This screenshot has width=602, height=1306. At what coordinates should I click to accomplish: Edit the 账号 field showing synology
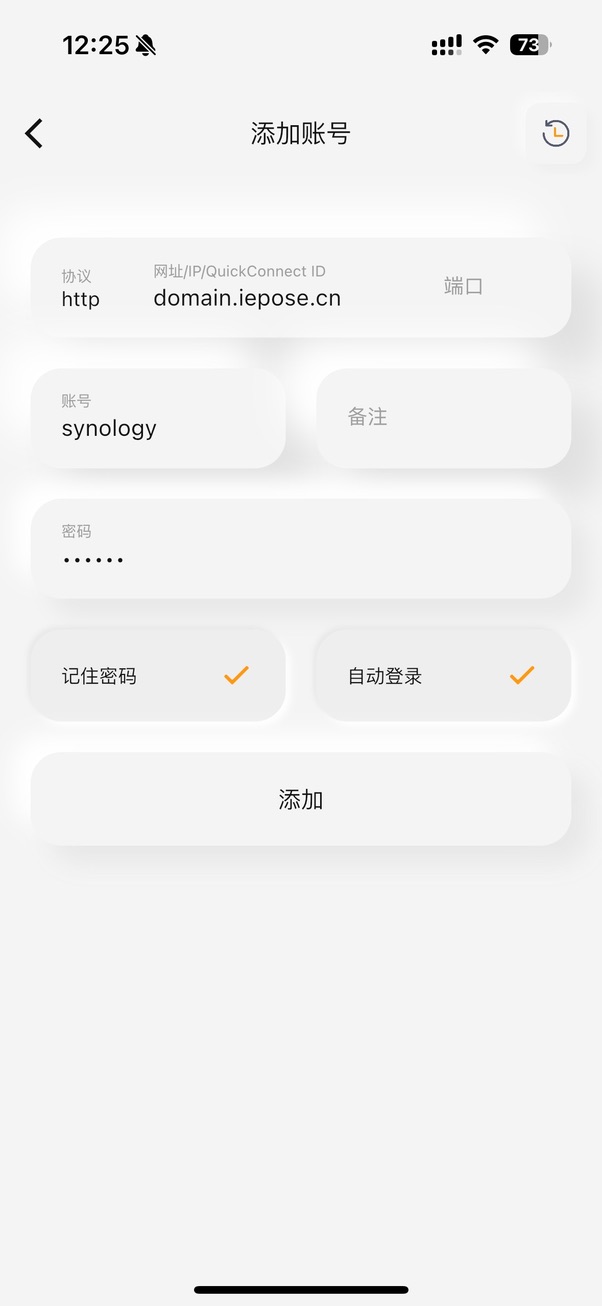click(x=158, y=419)
